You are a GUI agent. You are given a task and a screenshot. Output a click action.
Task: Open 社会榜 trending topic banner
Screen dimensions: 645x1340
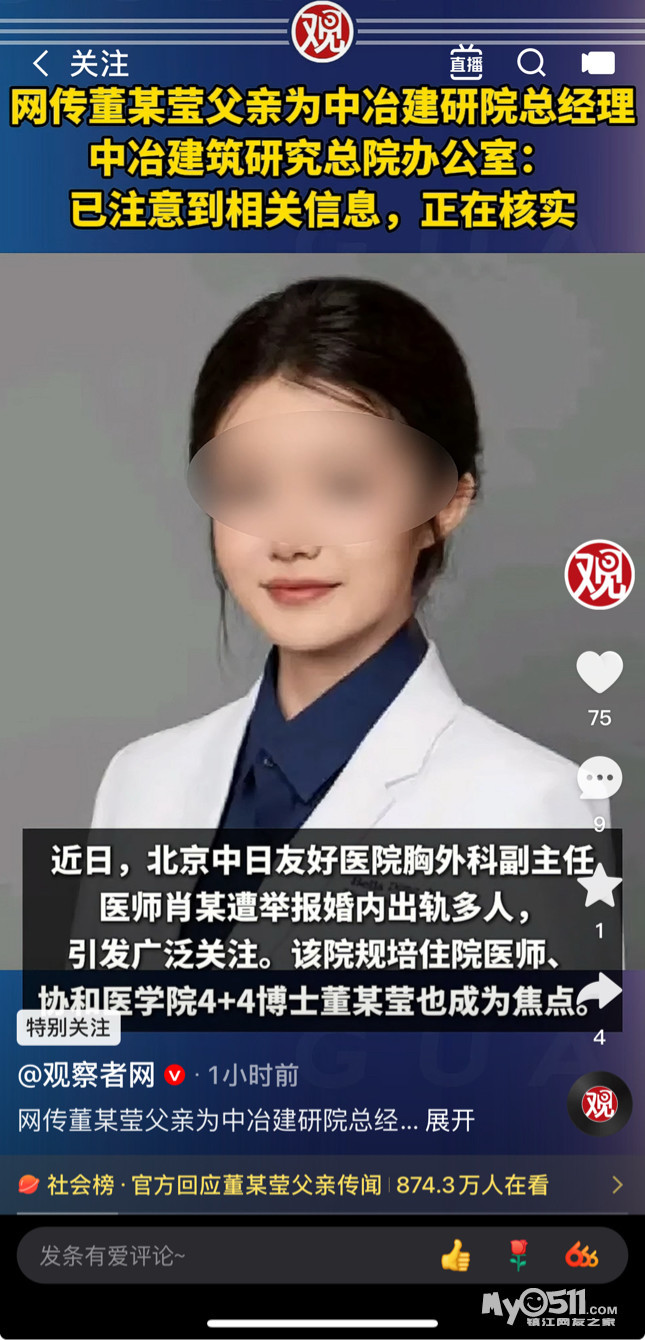[x=322, y=1185]
